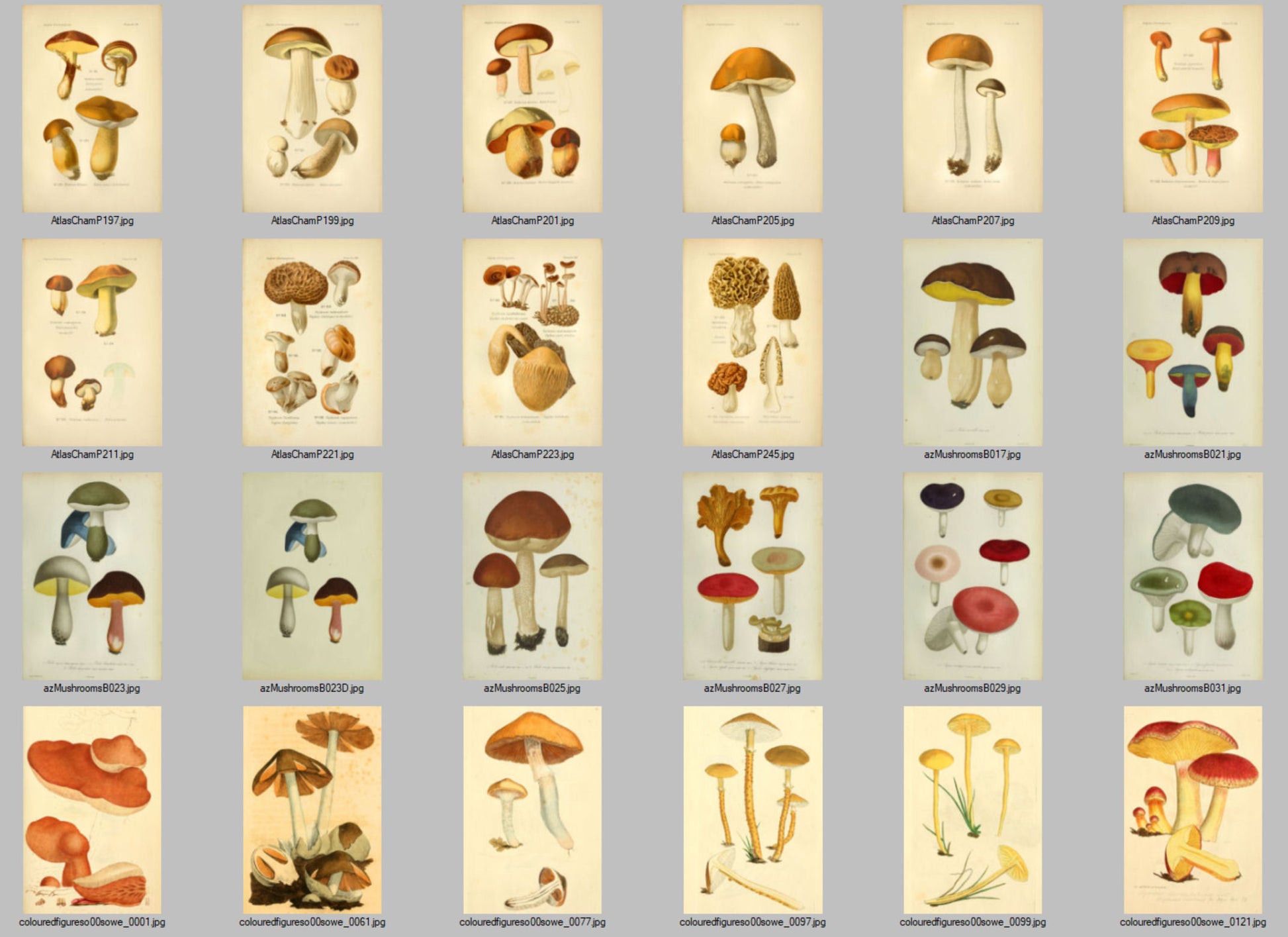The width and height of the screenshot is (1288, 937).
Task: Open colouredfigureso00sowe_0099.jpg image
Action: click(972, 810)
